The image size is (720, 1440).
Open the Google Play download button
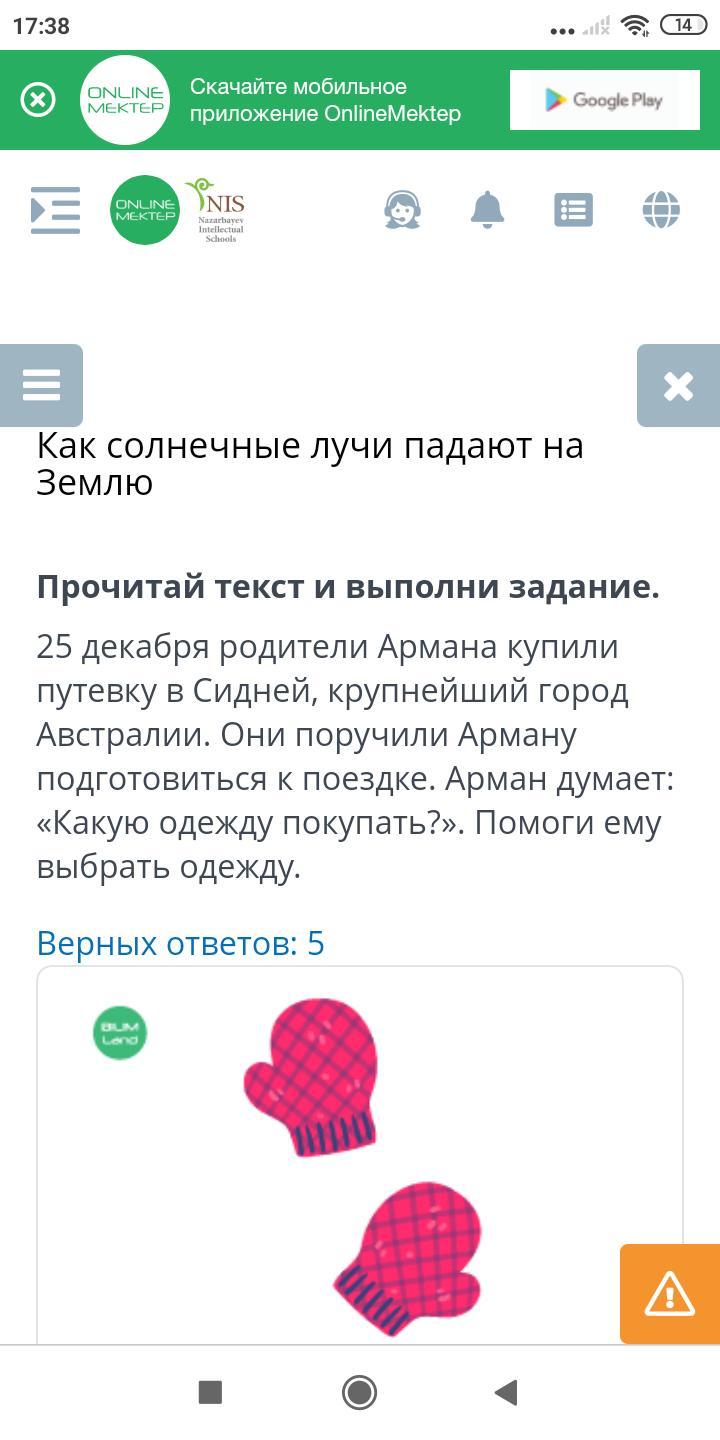tap(604, 100)
